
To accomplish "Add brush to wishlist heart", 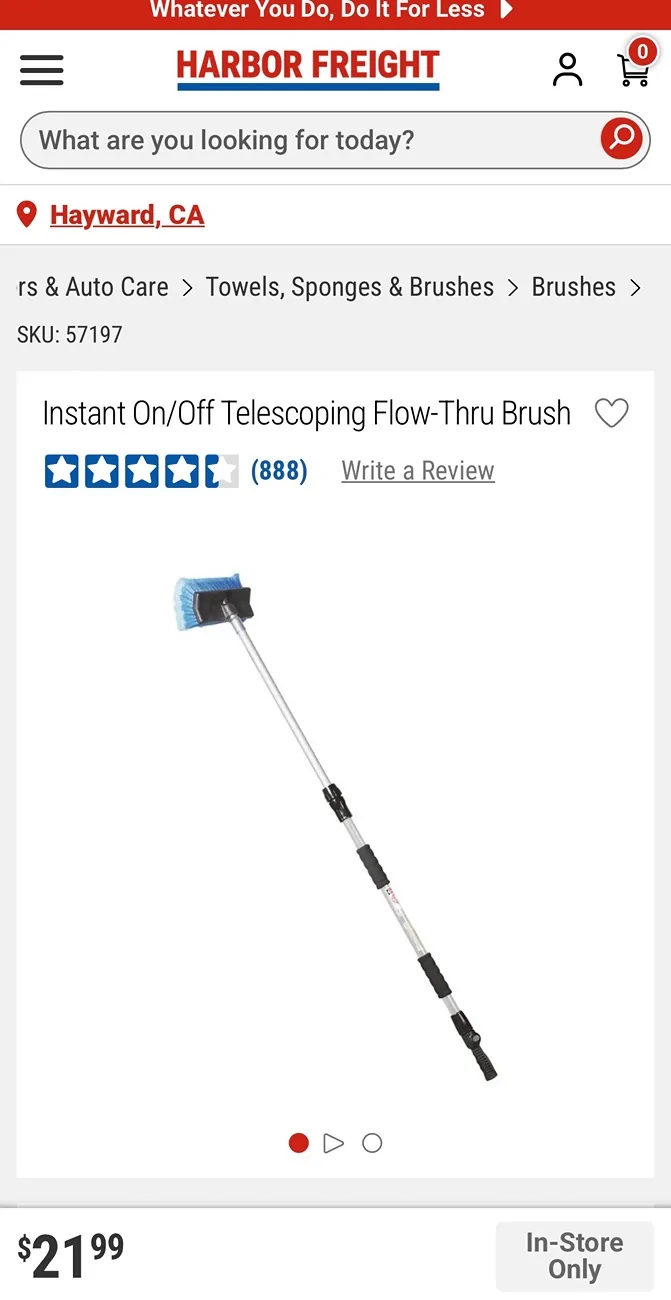I will (x=611, y=413).
